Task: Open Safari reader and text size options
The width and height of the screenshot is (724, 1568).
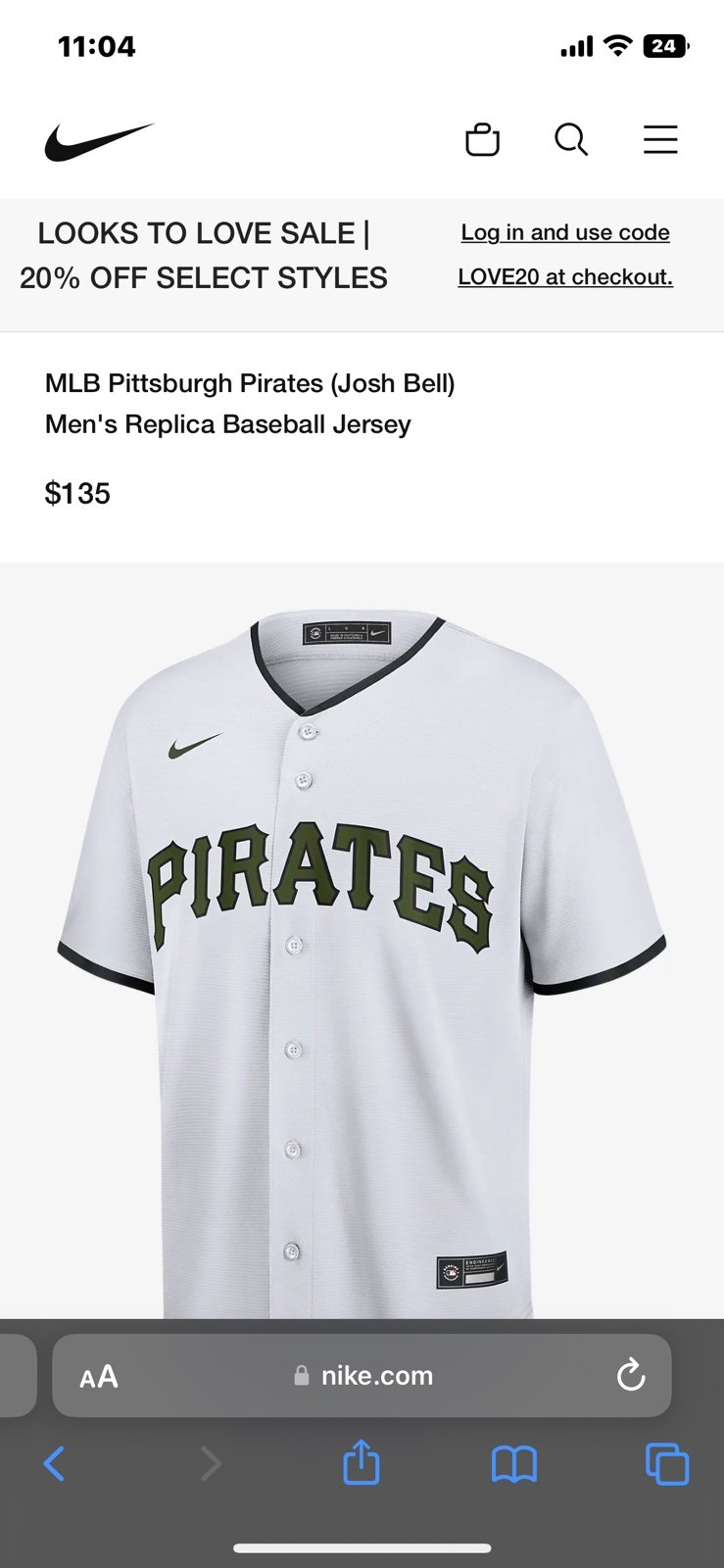Action: tap(99, 1377)
